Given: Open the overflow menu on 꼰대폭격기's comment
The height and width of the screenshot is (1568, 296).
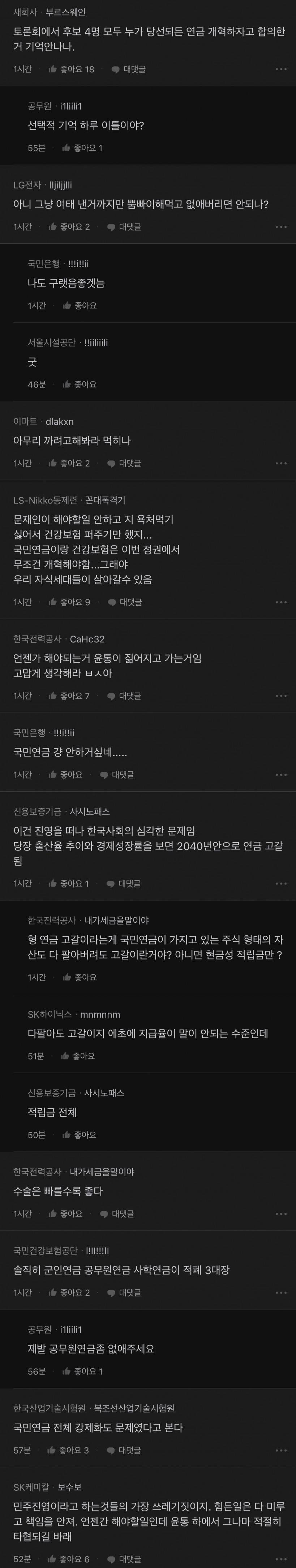Looking at the screenshot, I should (x=281, y=603).
